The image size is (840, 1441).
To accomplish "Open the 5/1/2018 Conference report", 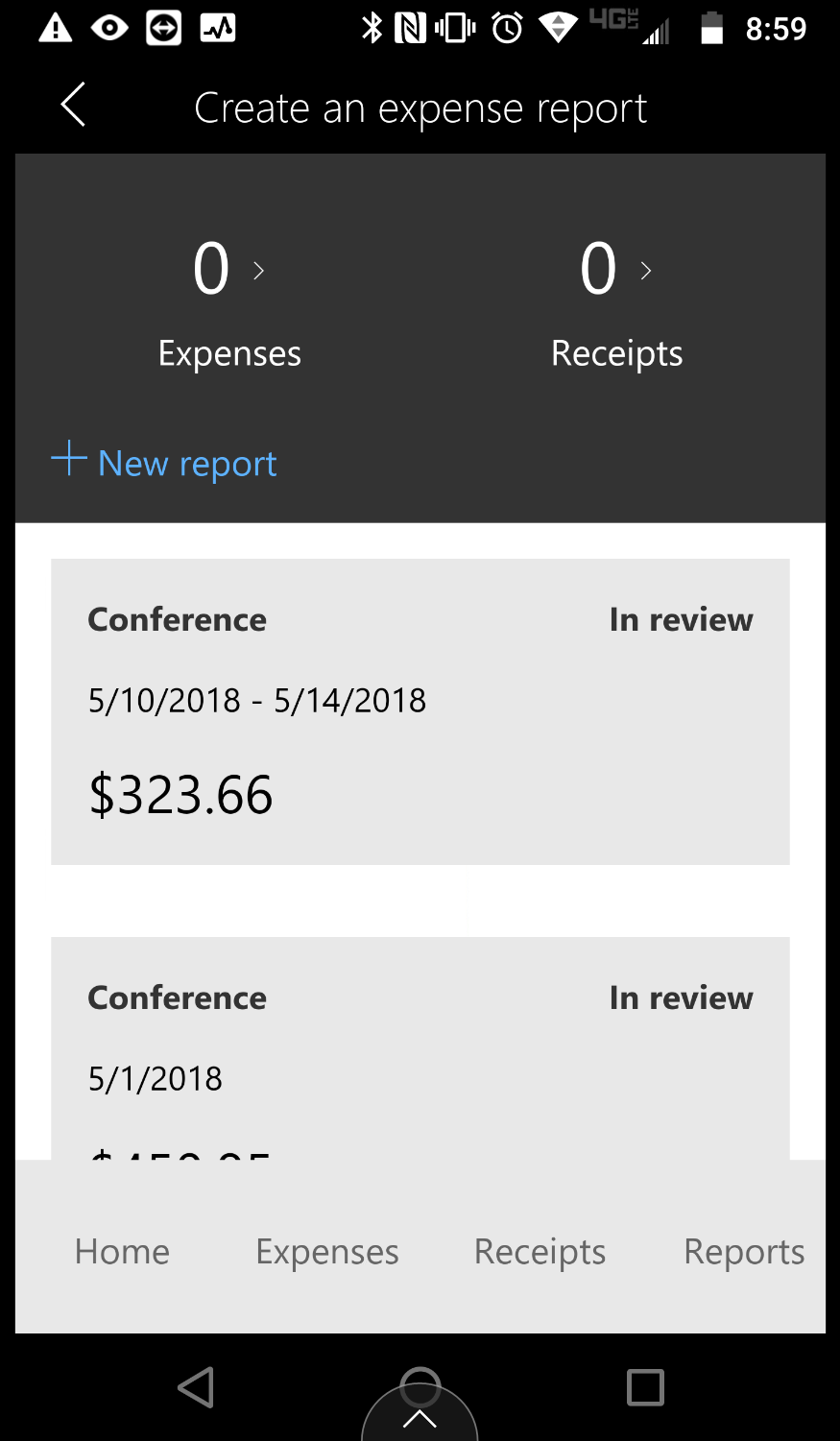I will (420, 1048).
